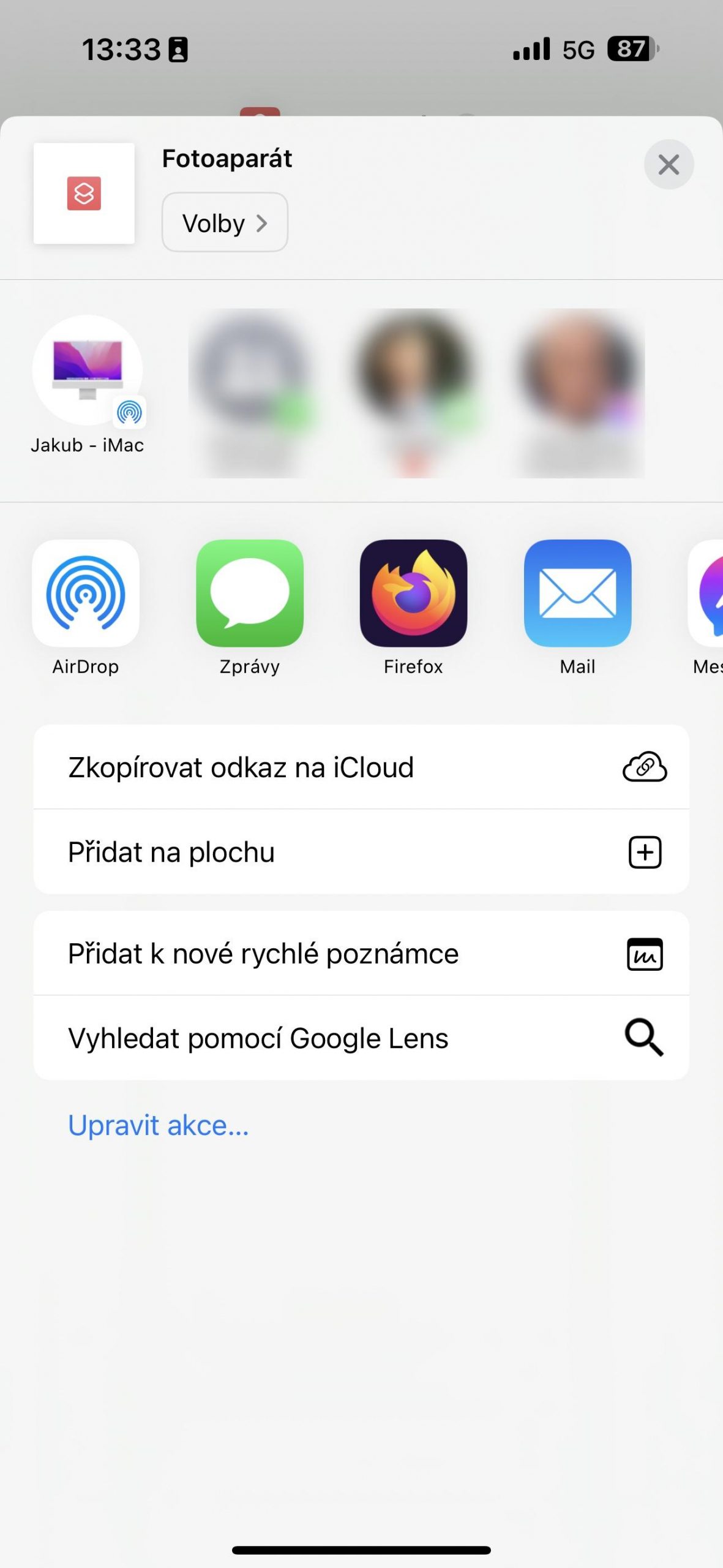Share via Messenger app
The height and width of the screenshot is (1568, 723).
(x=707, y=608)
